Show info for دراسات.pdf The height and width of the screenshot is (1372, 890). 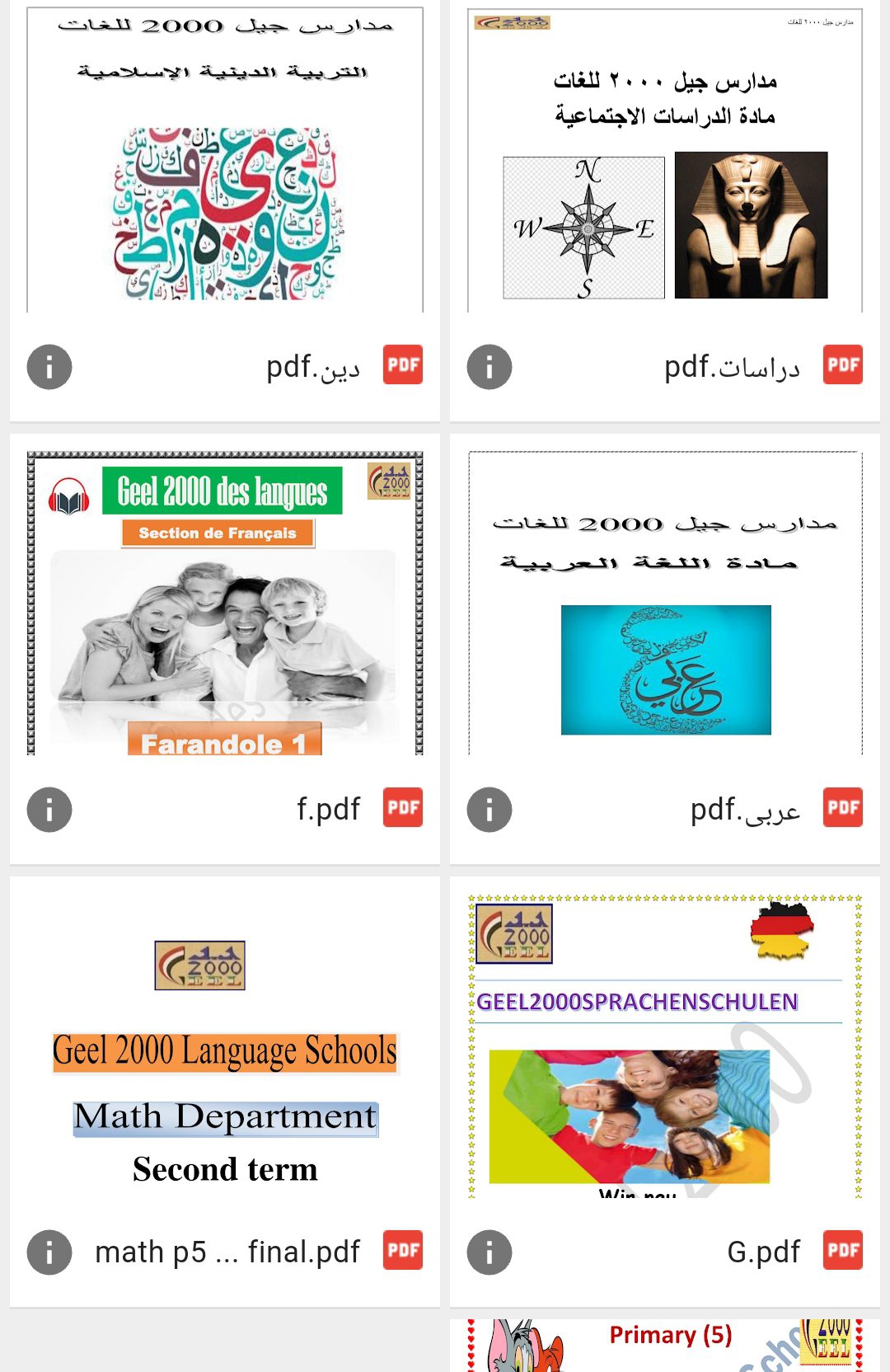coord(489,367)
